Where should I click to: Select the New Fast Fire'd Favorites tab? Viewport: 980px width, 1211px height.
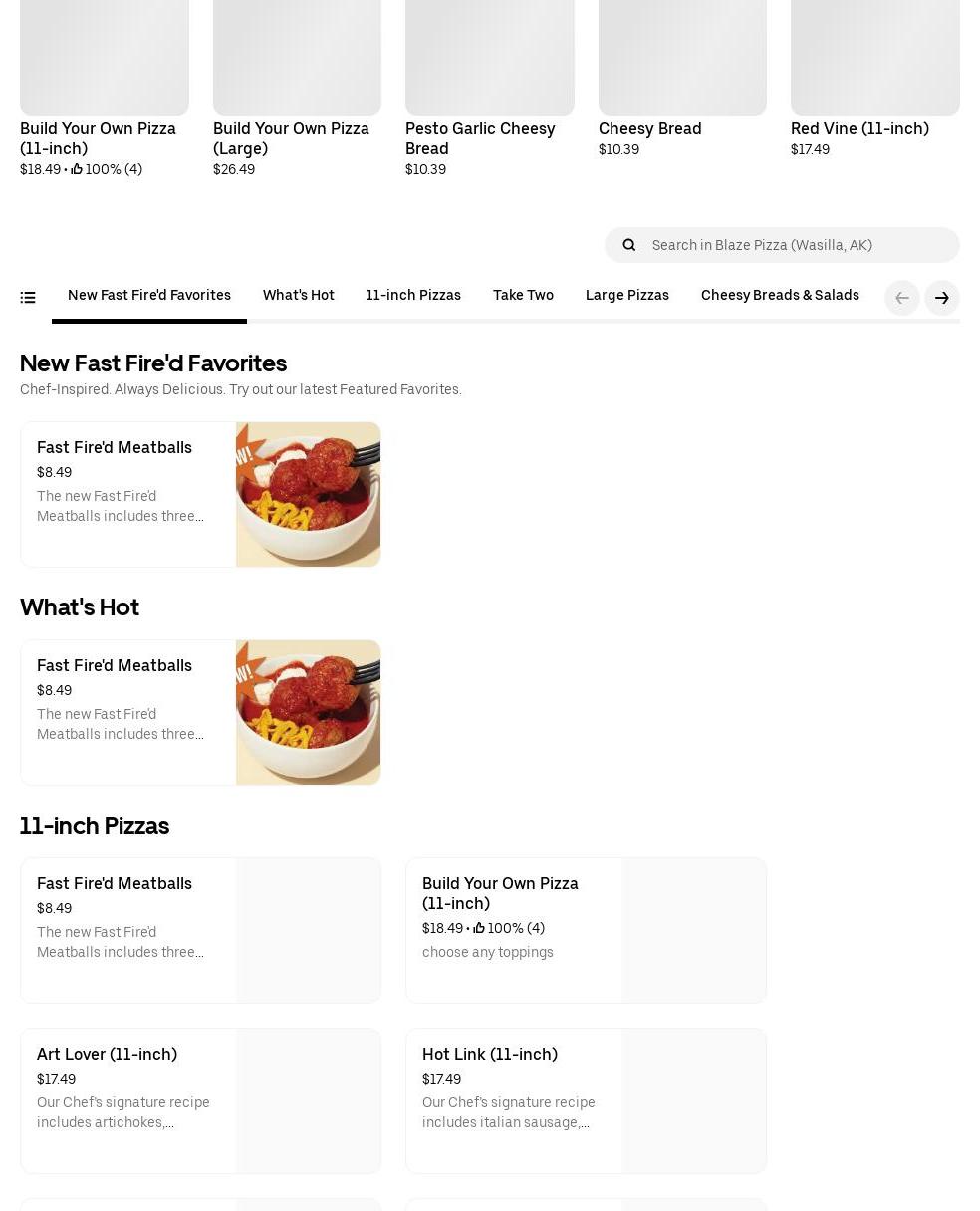[149, 296]
